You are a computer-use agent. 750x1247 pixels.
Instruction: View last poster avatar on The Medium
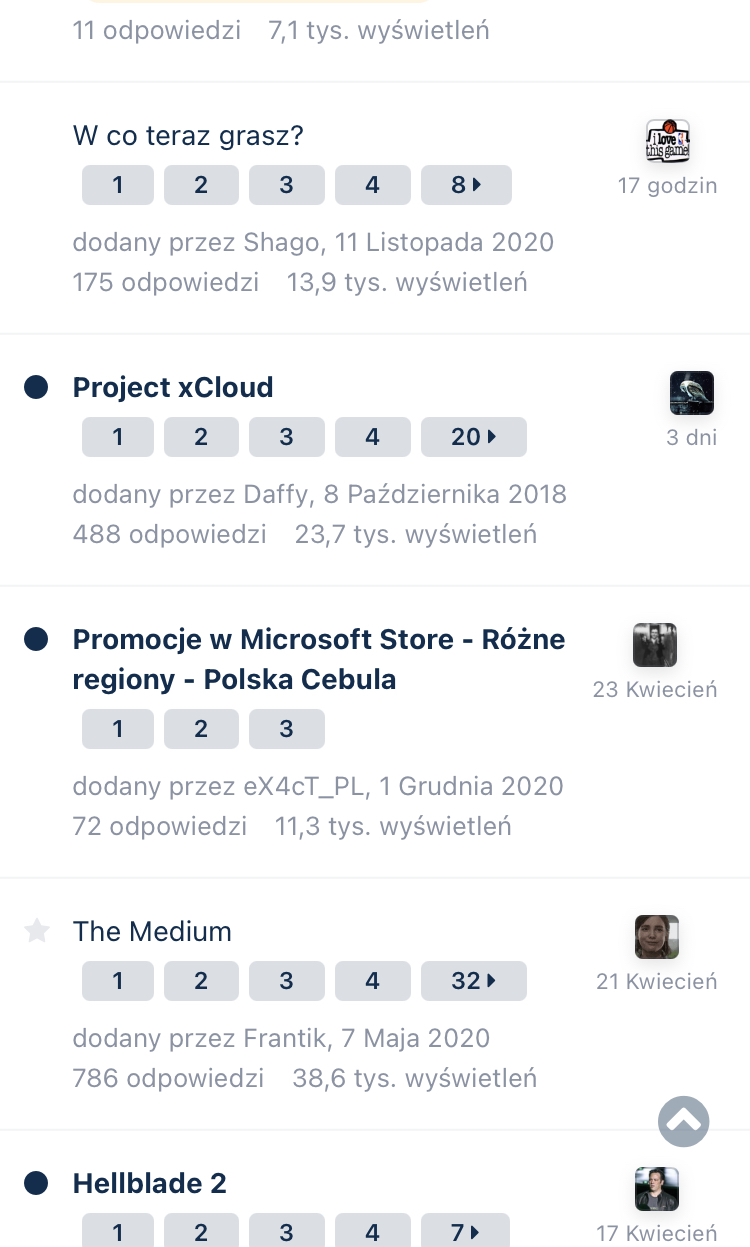tap(657, 937)
